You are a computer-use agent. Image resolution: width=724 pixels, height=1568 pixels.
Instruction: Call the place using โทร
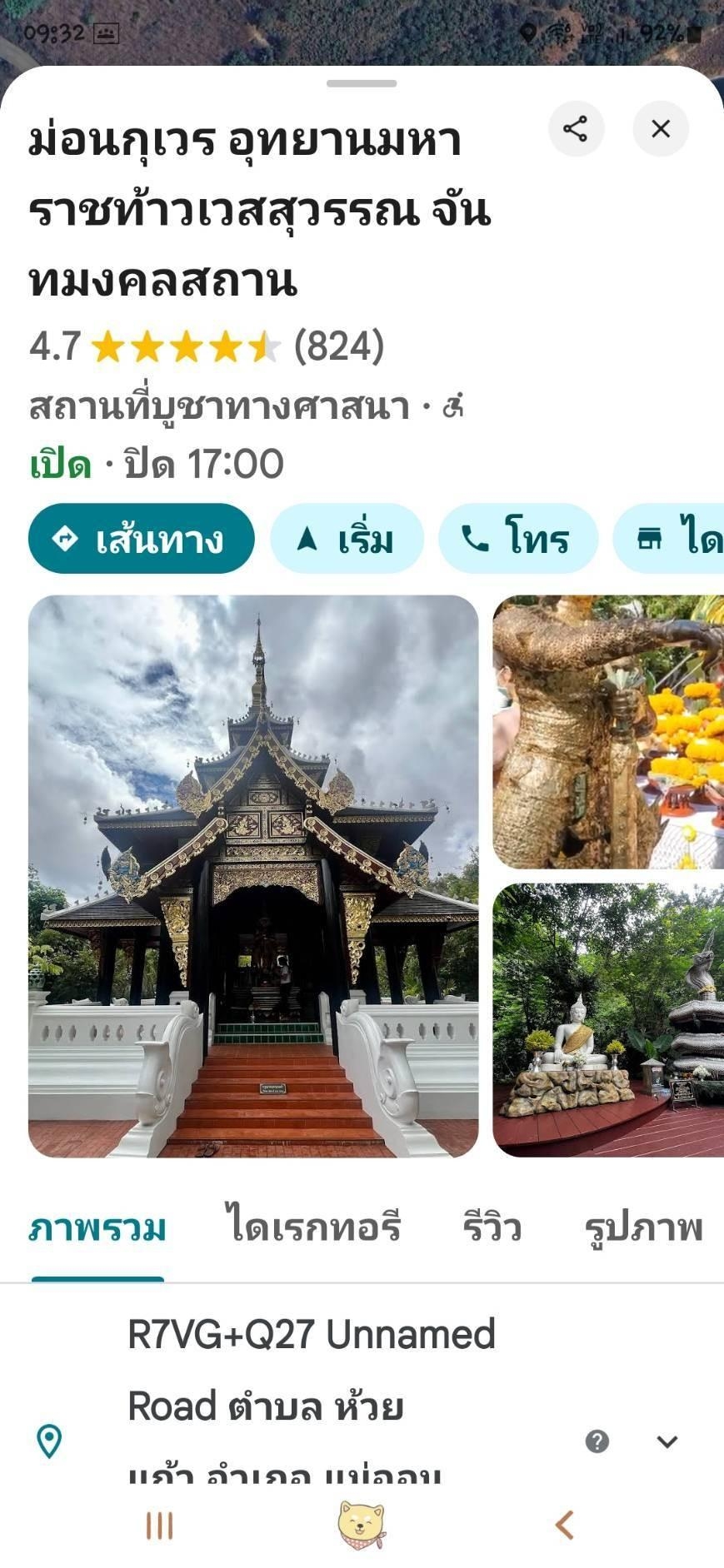517,539
